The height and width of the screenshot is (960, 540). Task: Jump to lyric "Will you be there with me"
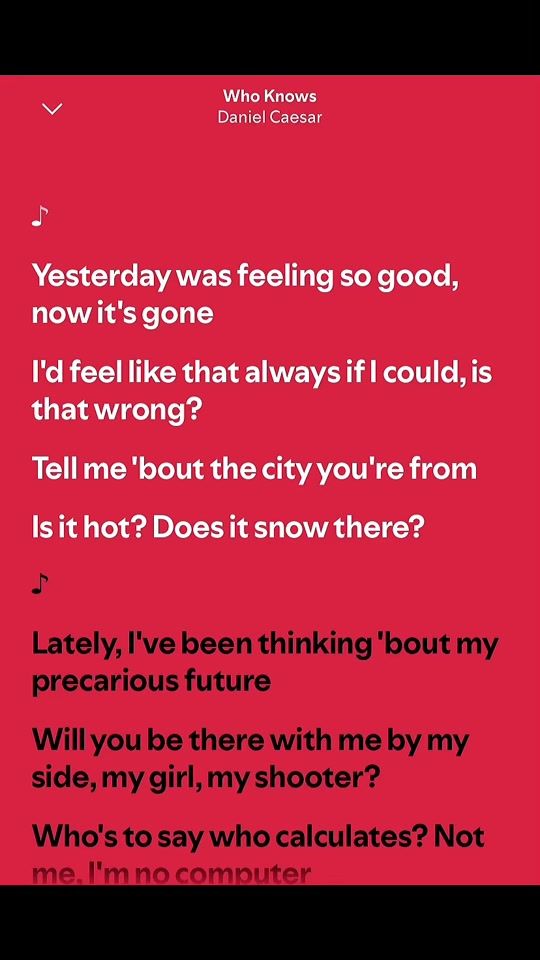click(250, 759)
